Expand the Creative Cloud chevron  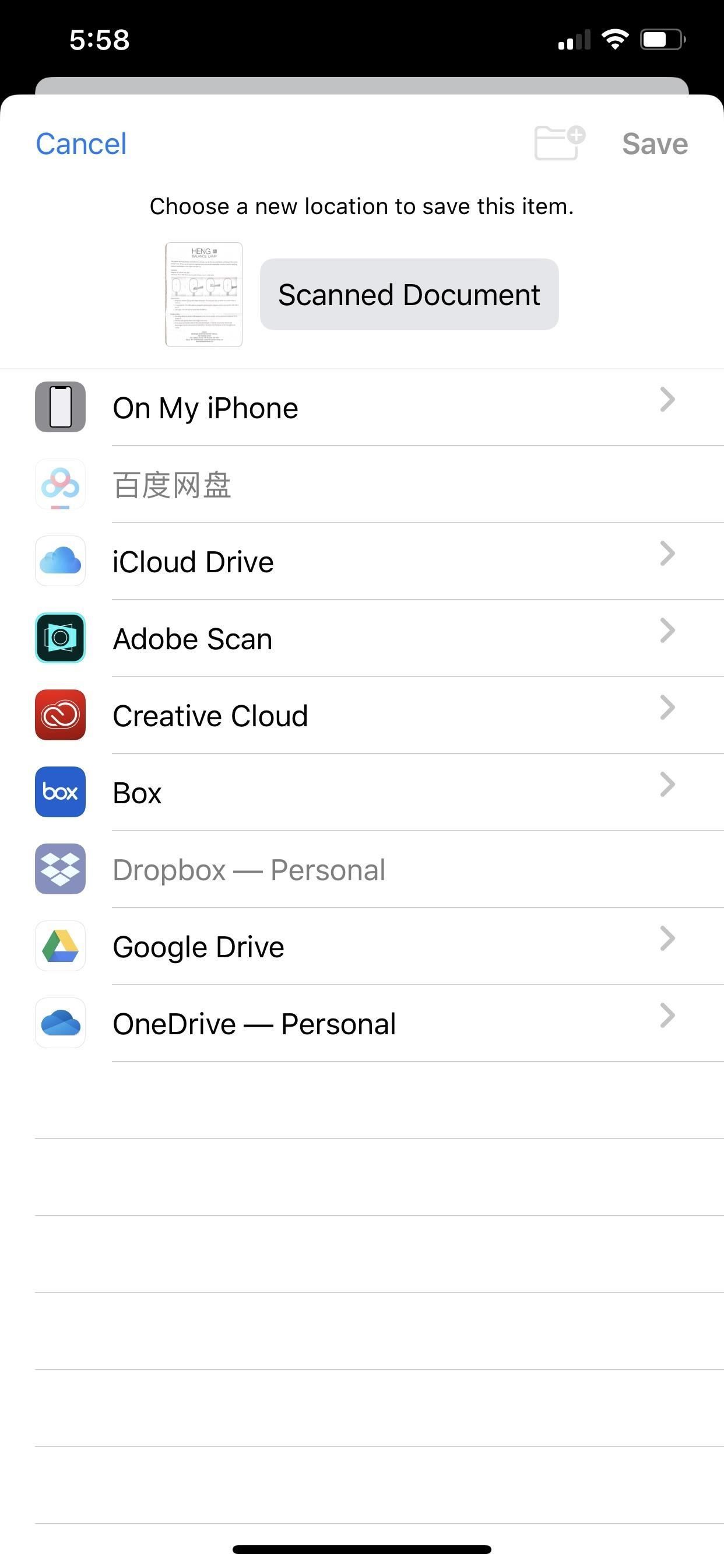coord(667,708)
